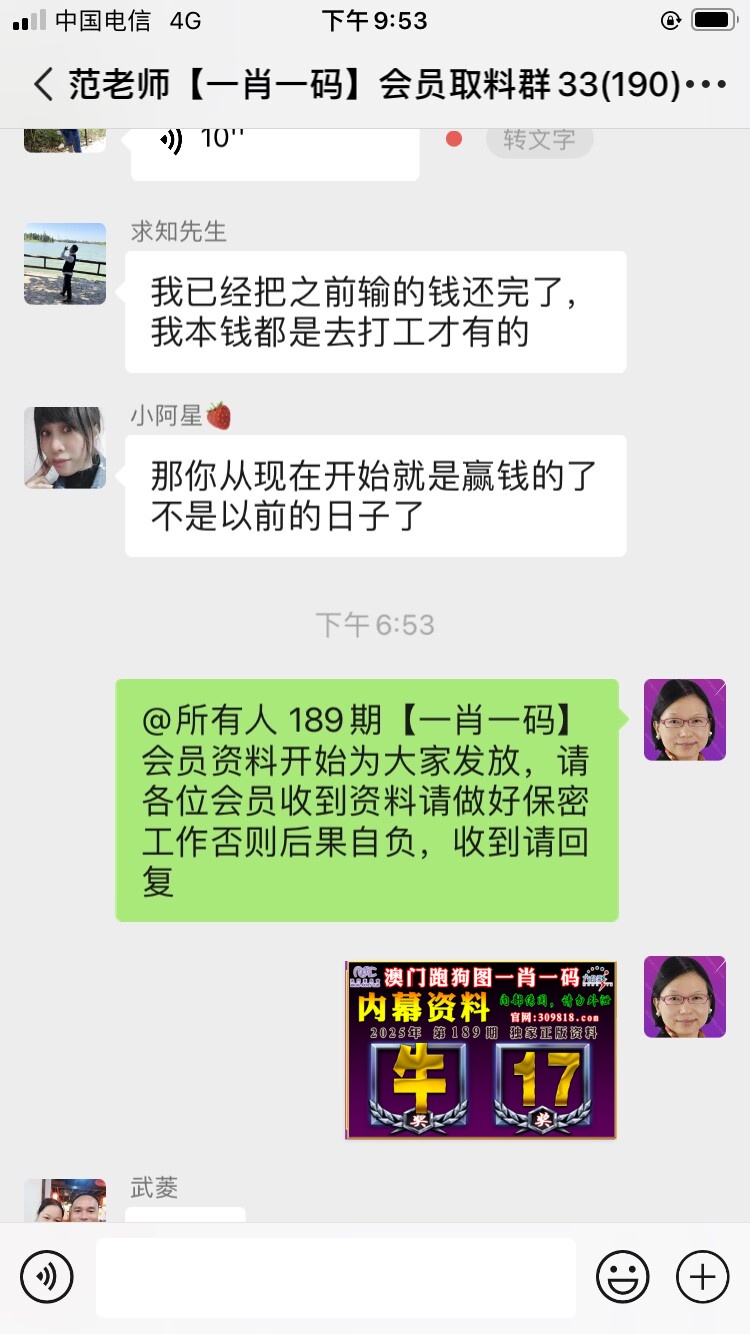Open the plus attachments menu

(x=703, y=1277)
